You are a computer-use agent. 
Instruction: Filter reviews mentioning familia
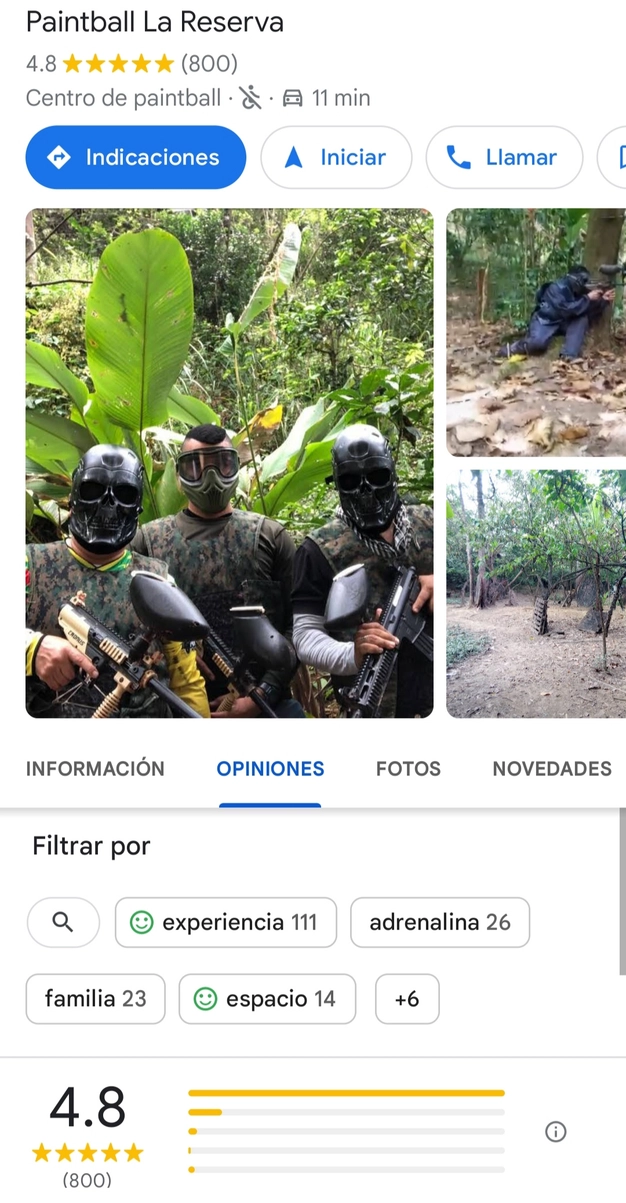[95, 998]
